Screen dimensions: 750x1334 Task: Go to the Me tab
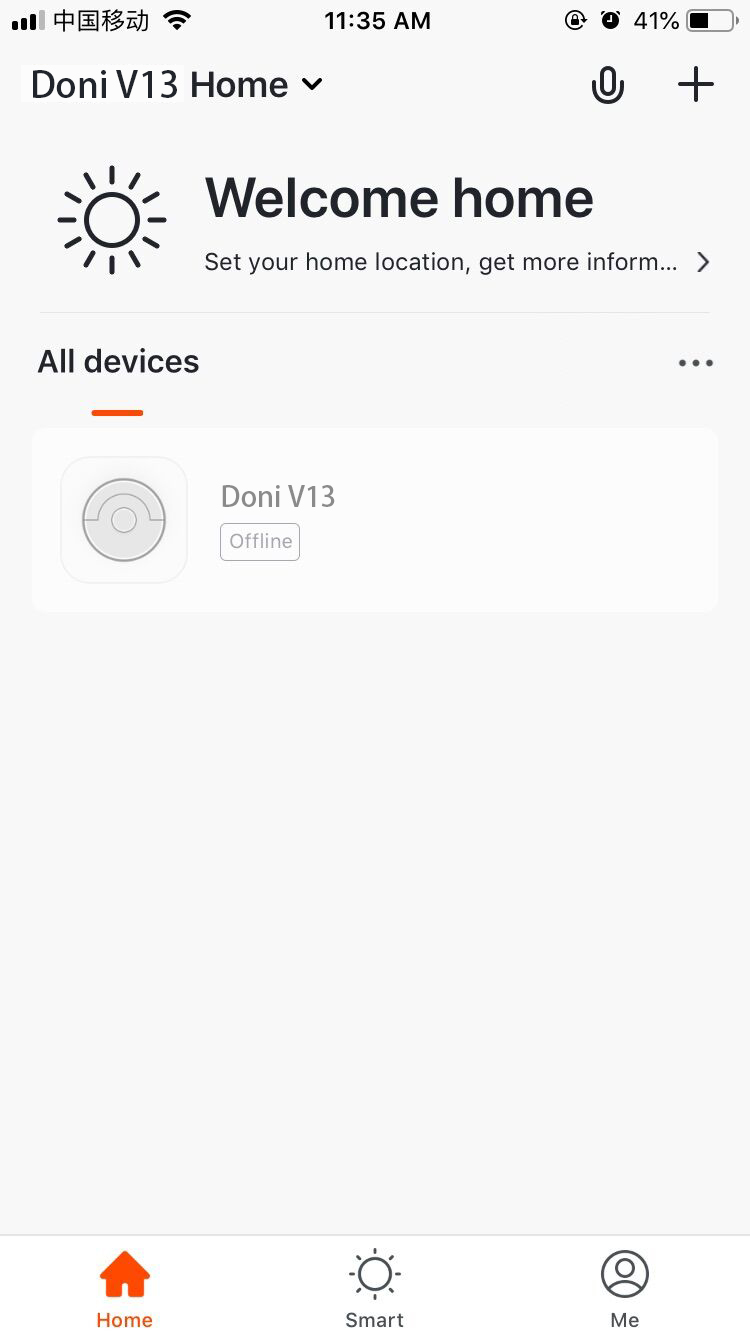tap(625, 1287)
